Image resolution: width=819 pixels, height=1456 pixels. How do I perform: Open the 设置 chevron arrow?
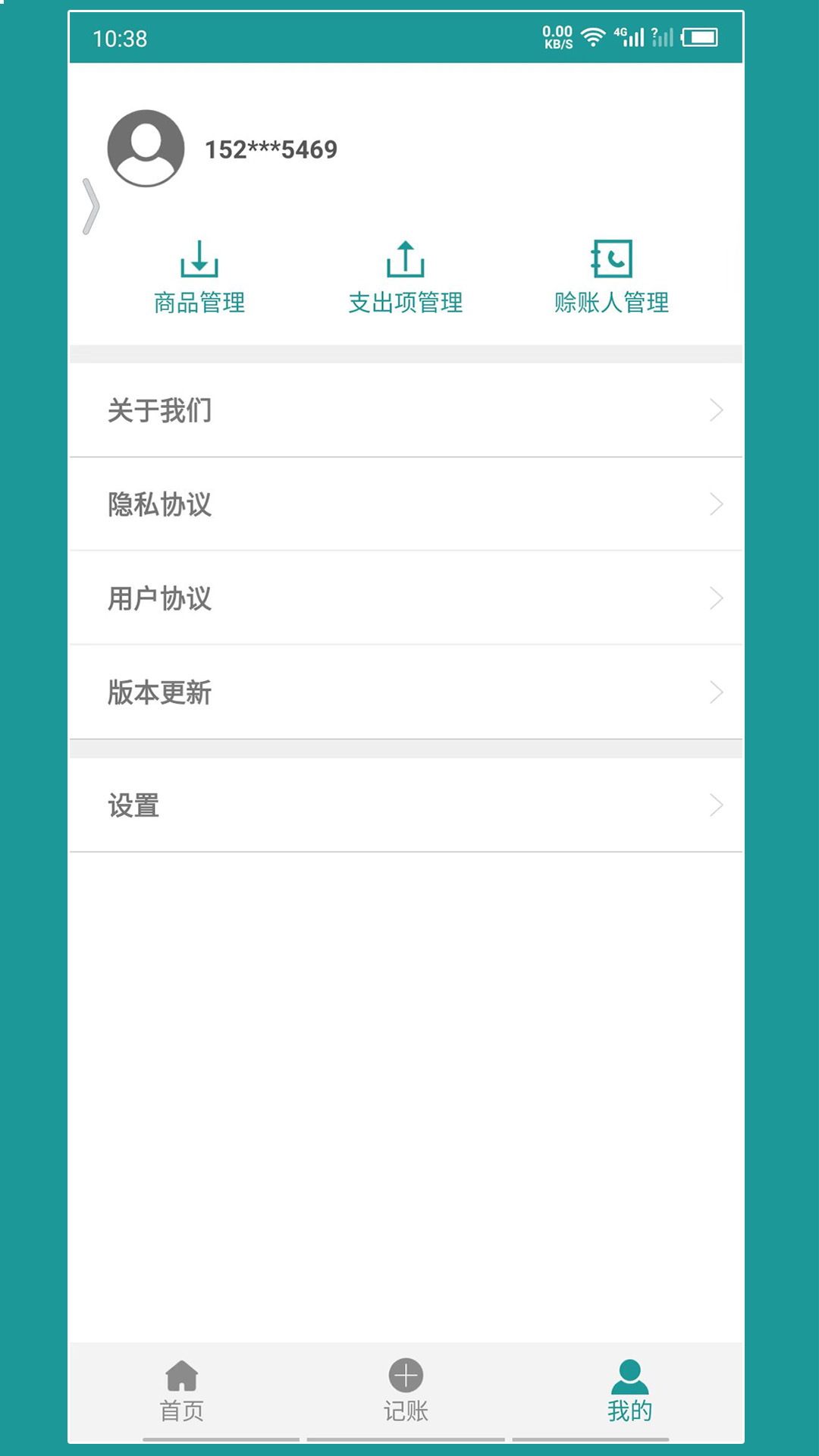pos(717,806)
